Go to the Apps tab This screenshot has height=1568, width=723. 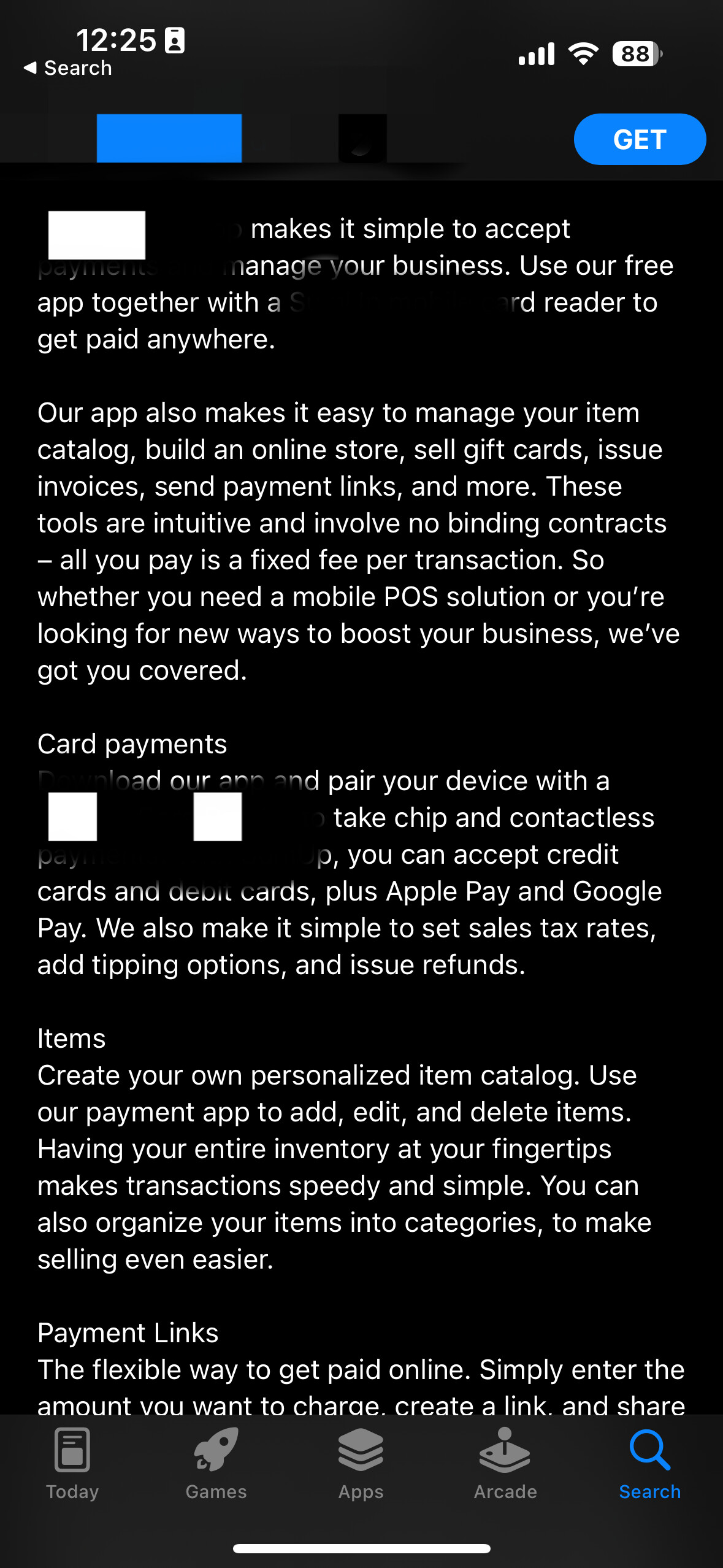tap(361, 1462)
